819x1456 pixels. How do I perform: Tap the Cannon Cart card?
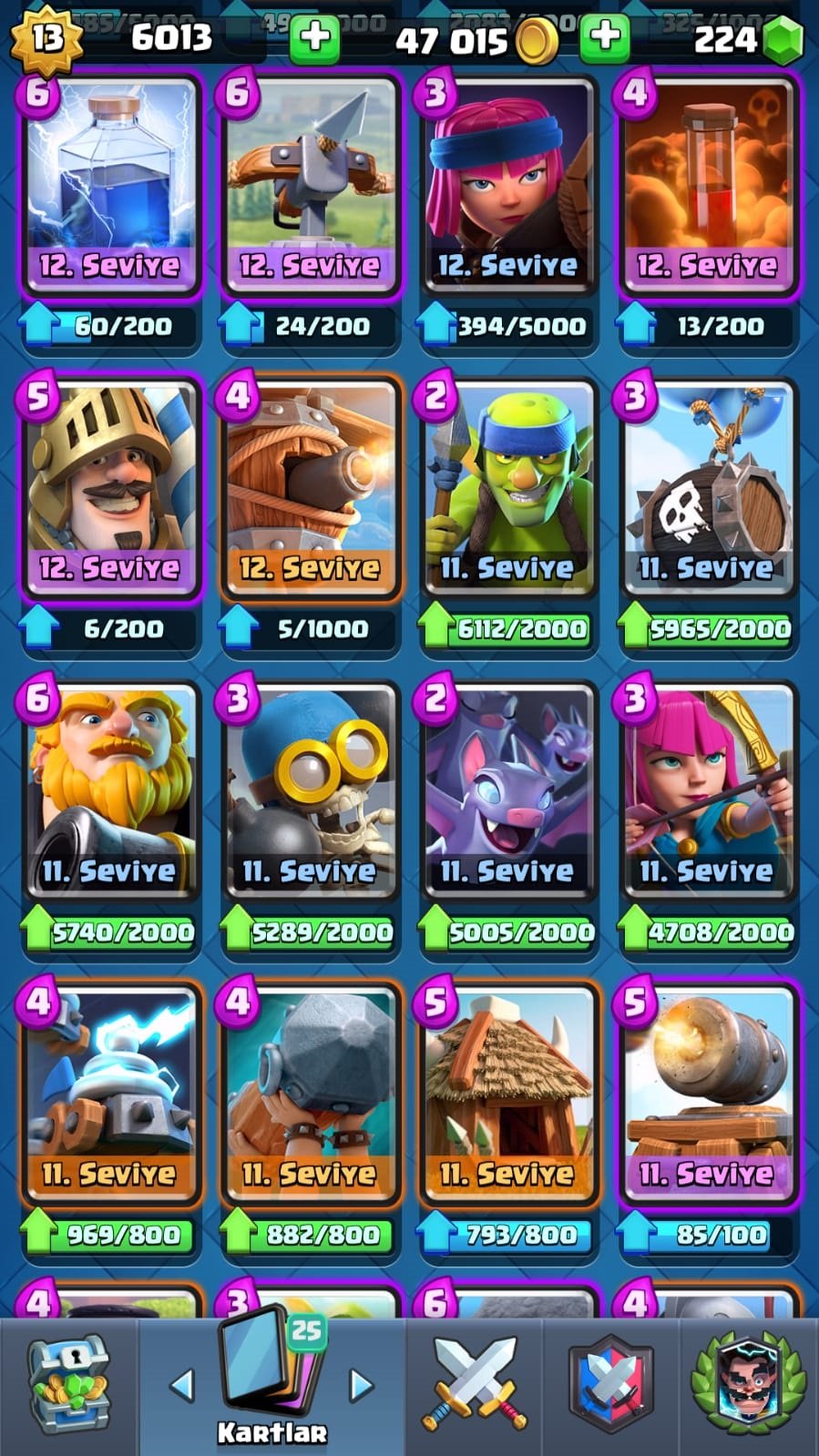click(708, 1095)
